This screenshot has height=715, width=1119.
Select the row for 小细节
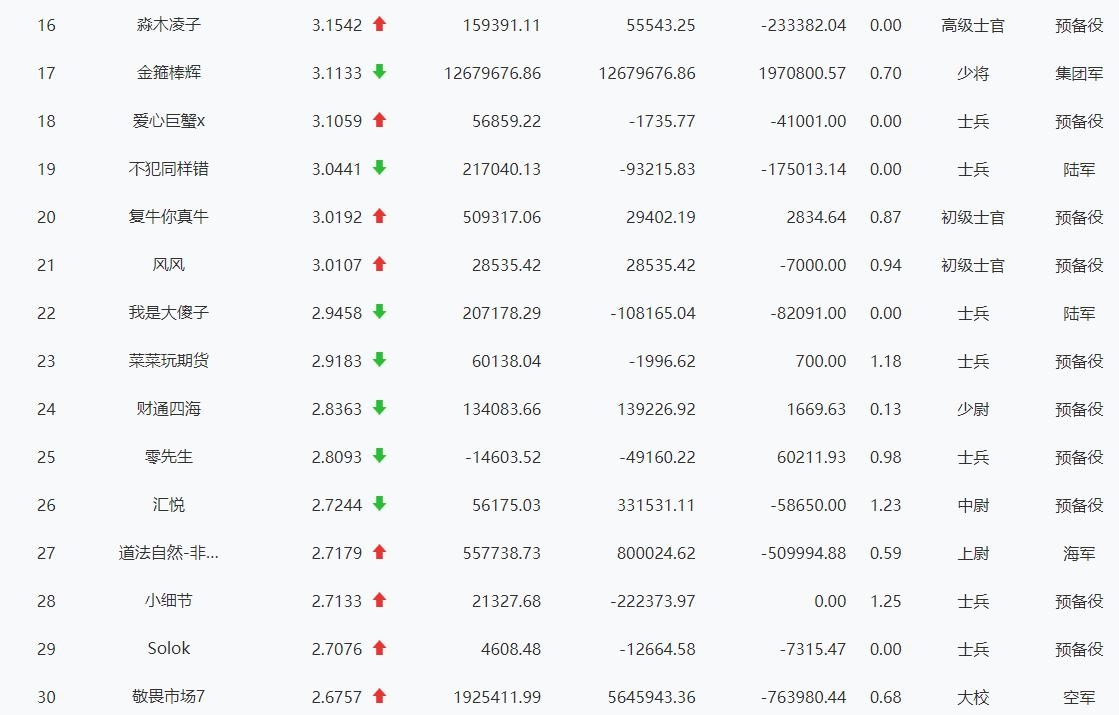[168, 601]
